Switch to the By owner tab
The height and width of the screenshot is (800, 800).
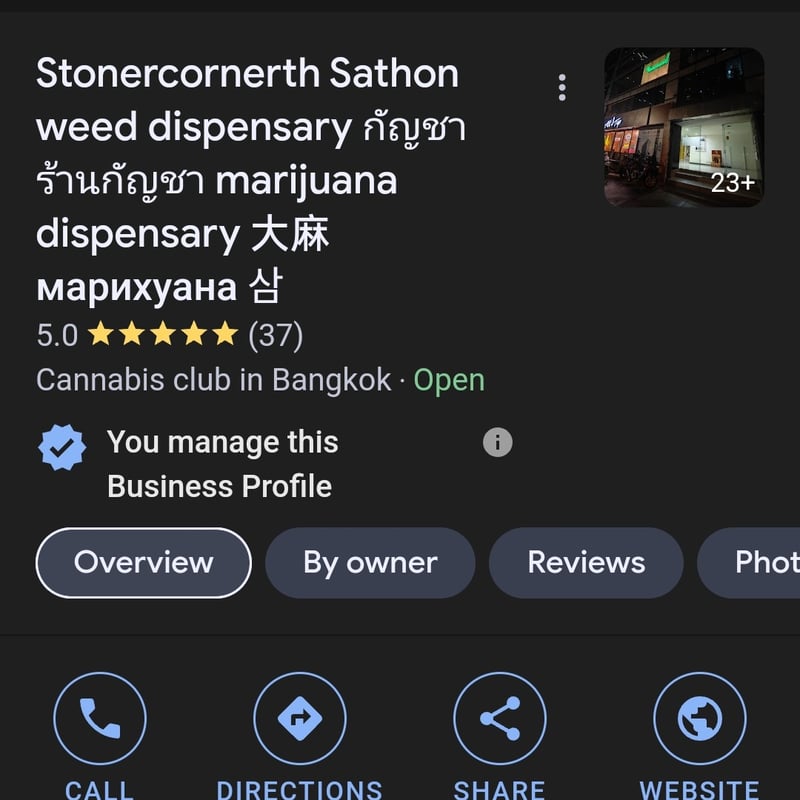[x=370, y=563]
